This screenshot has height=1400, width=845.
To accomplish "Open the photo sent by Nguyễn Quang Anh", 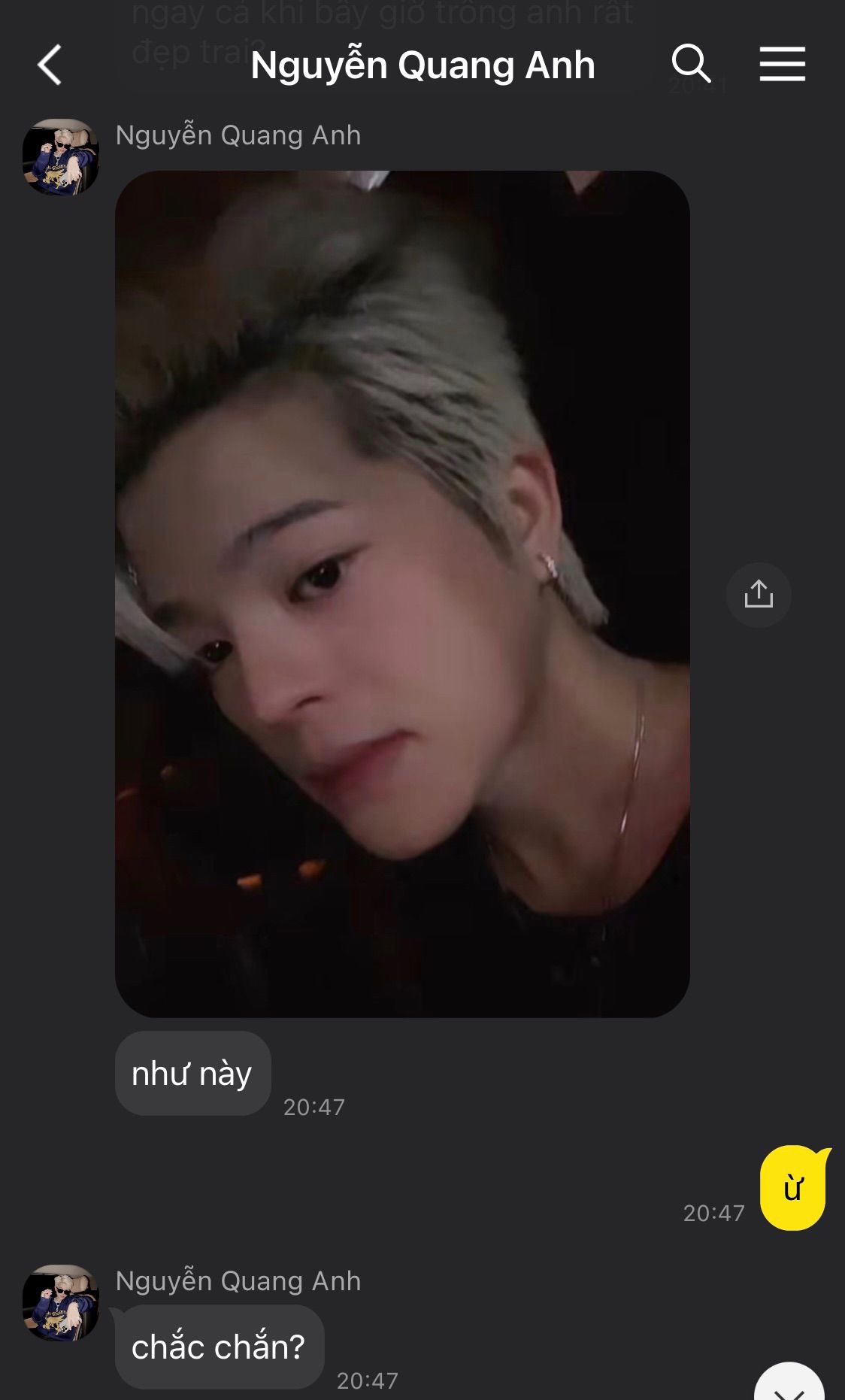I will (402, 594).
